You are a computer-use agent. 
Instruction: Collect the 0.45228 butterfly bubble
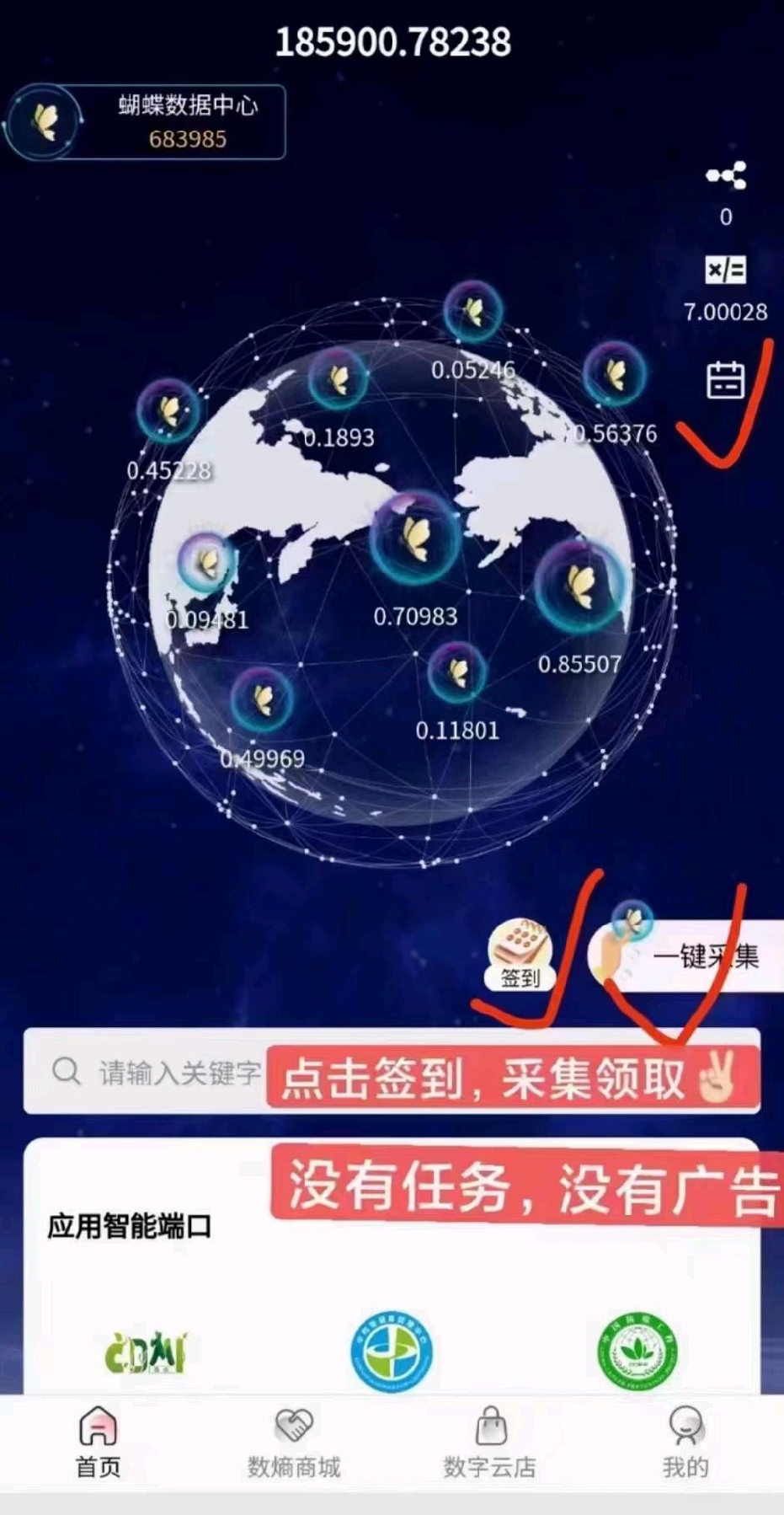click(169, 411)
